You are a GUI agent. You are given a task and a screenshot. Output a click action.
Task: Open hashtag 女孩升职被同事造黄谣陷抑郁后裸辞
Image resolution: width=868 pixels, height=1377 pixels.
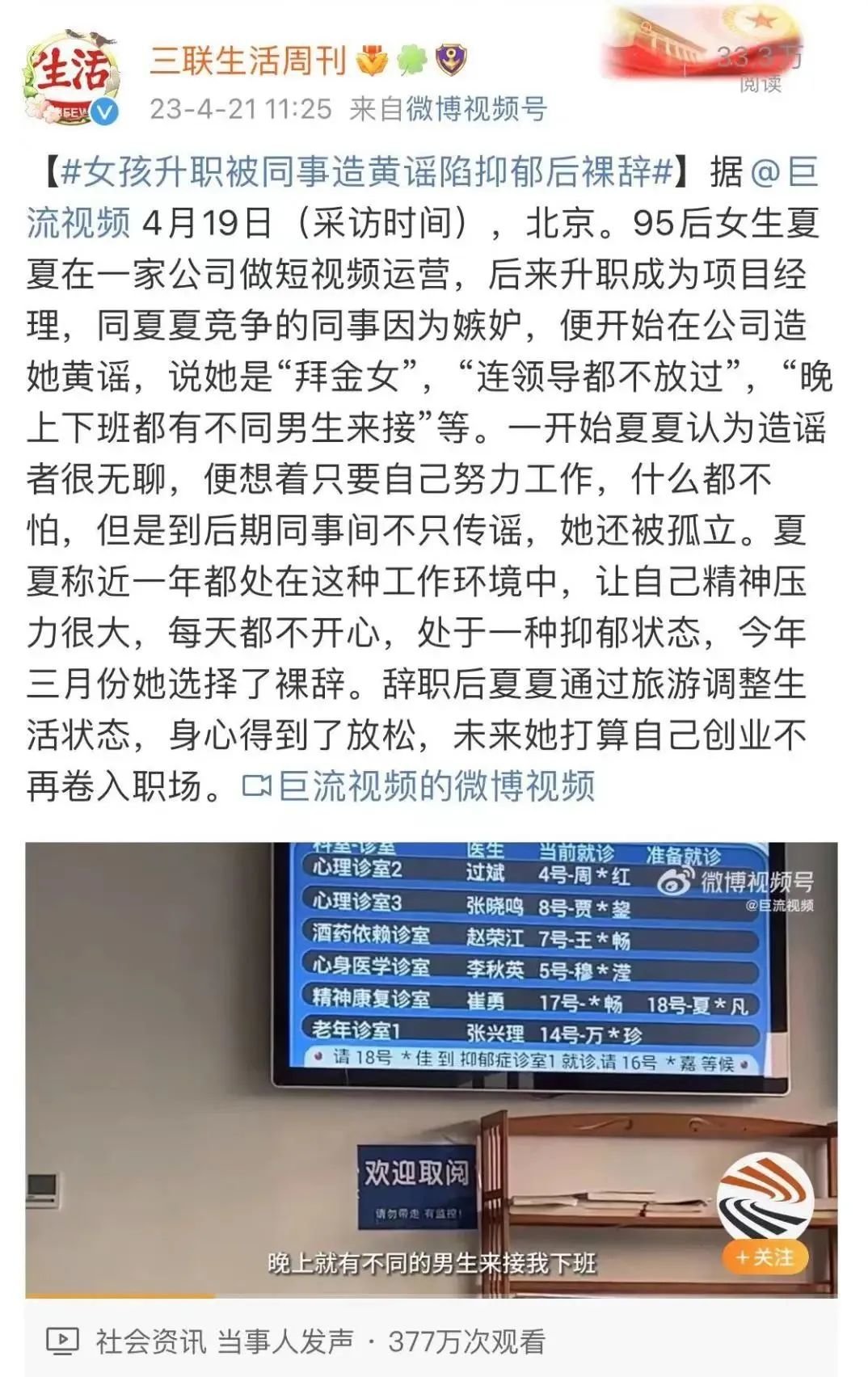366,172
